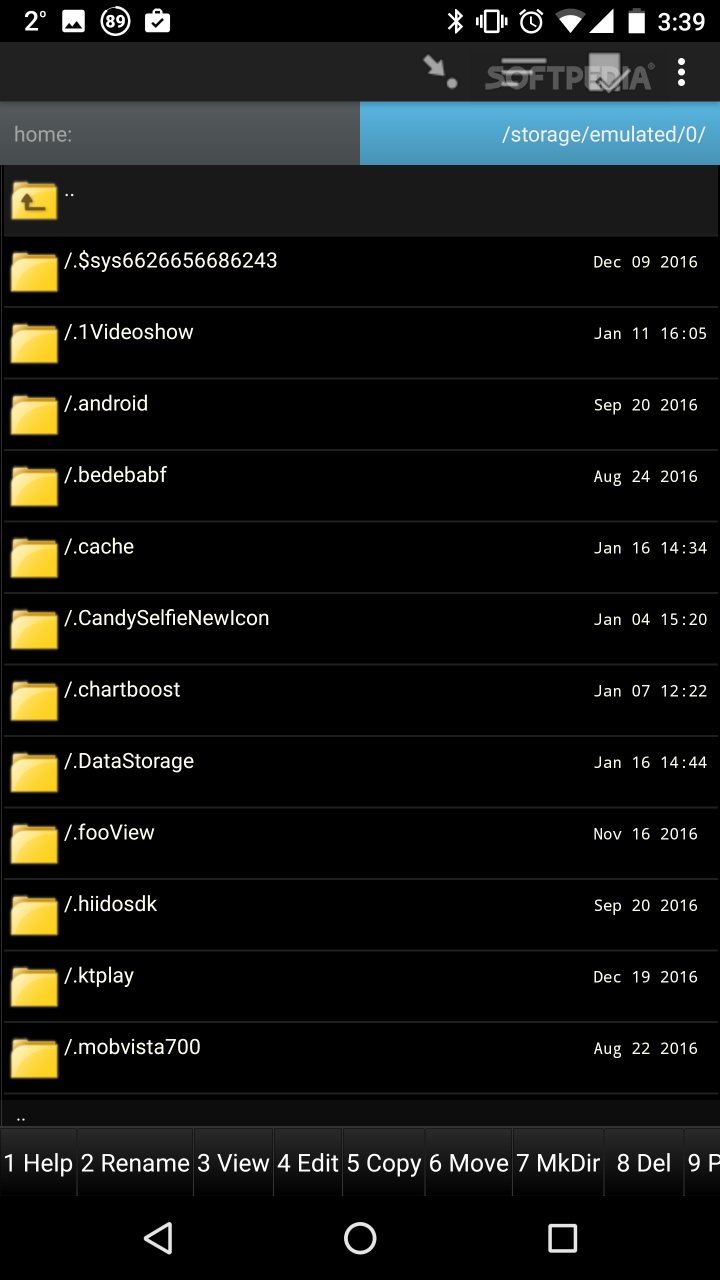Screen dimensions: 720x1280
Task: Open the /.mobvista700 folder
Action: (360, 1058)
